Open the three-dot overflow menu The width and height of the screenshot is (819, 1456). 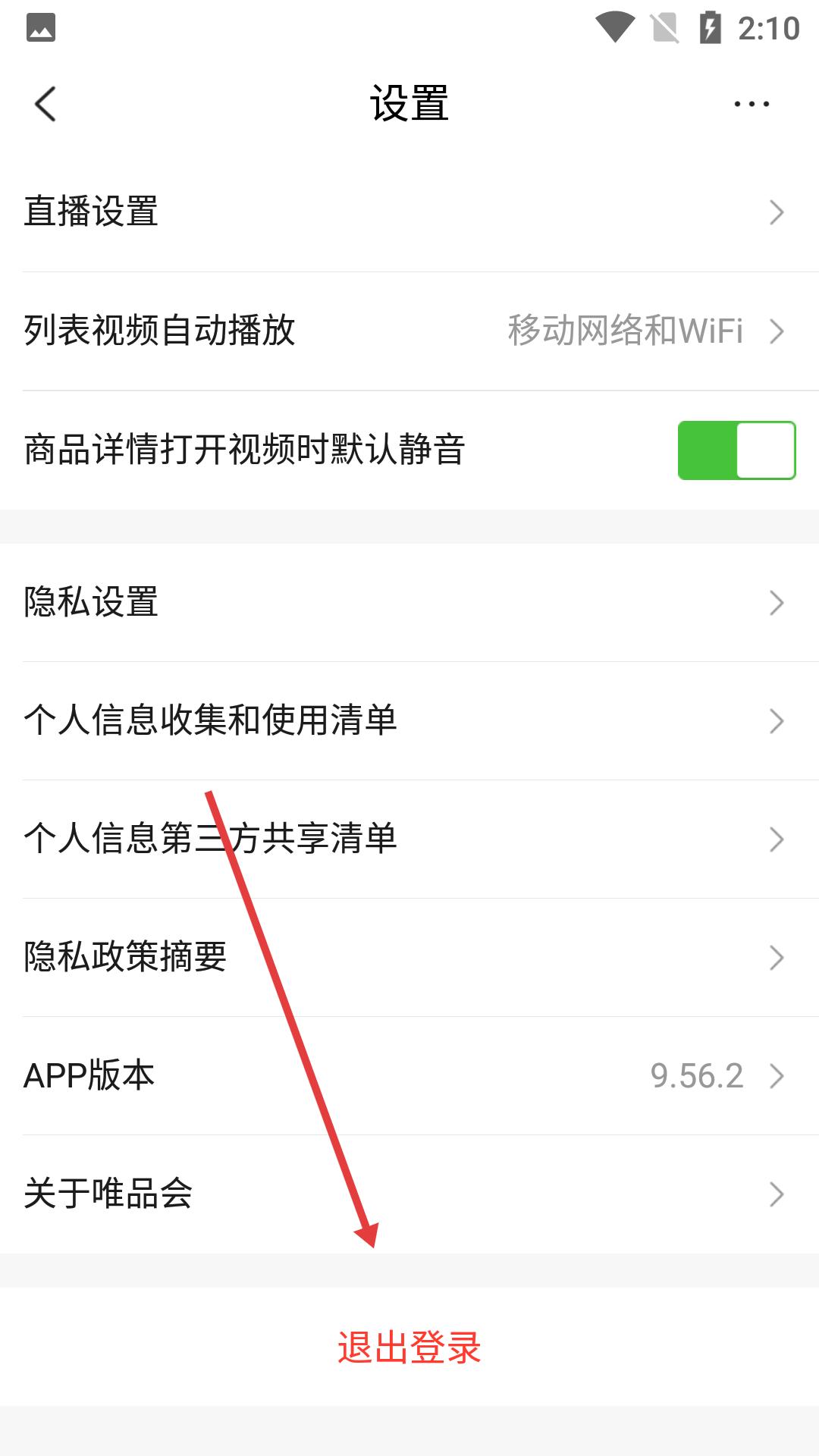point(752,104)
